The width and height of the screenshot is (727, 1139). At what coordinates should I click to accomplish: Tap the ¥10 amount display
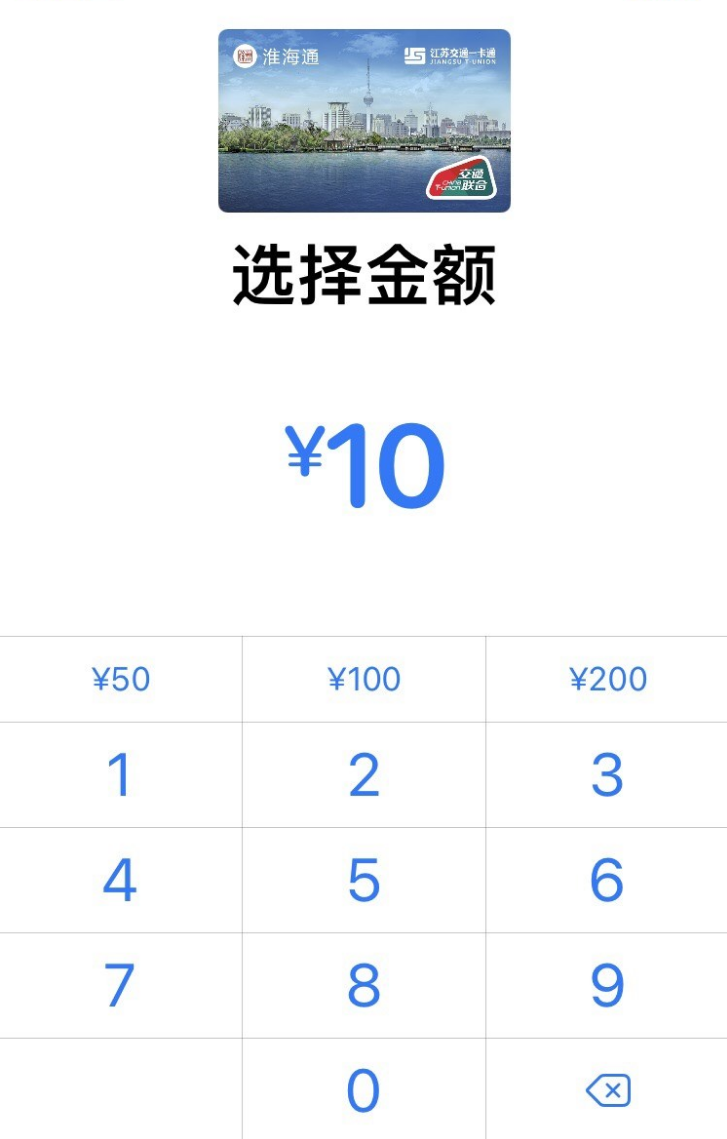click(x=363, y=462)
